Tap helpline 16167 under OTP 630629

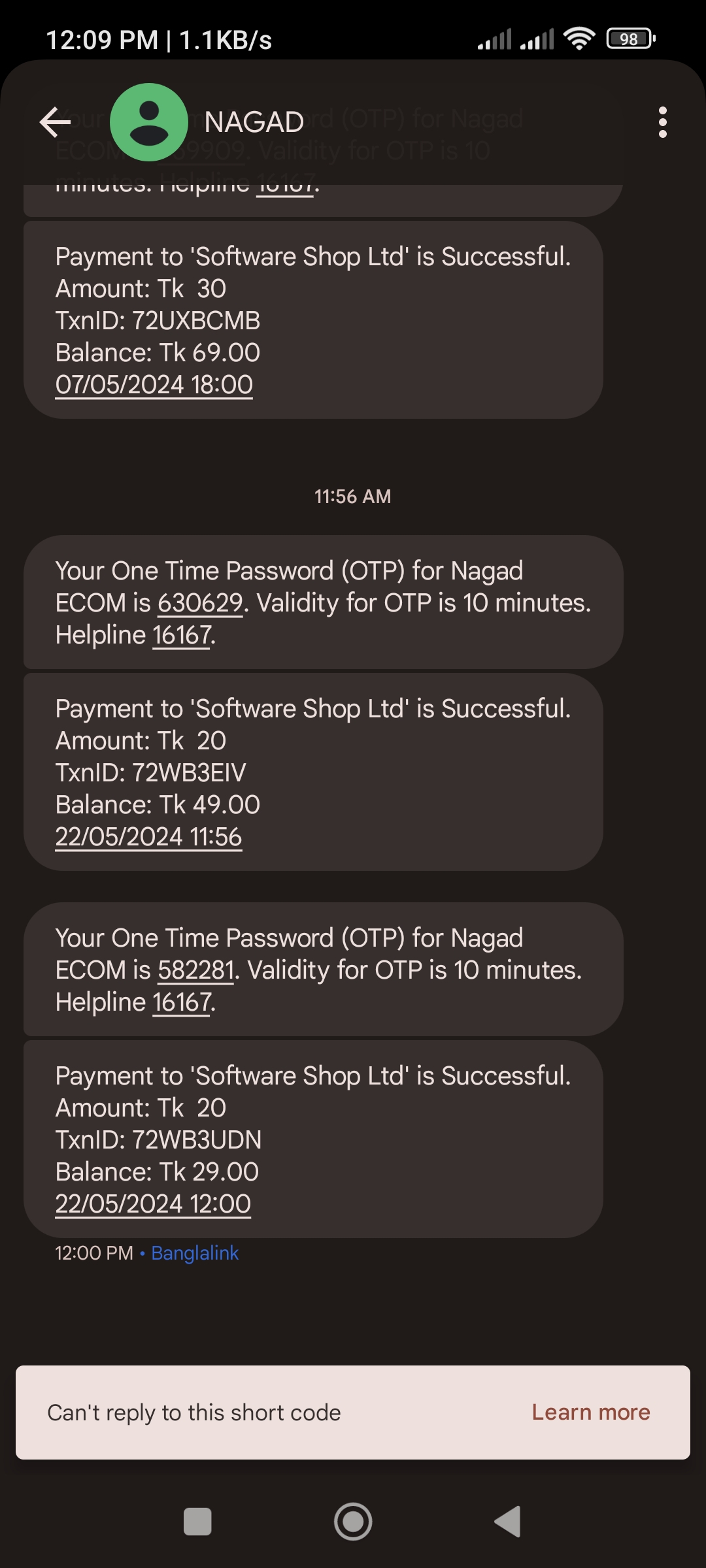182,635
